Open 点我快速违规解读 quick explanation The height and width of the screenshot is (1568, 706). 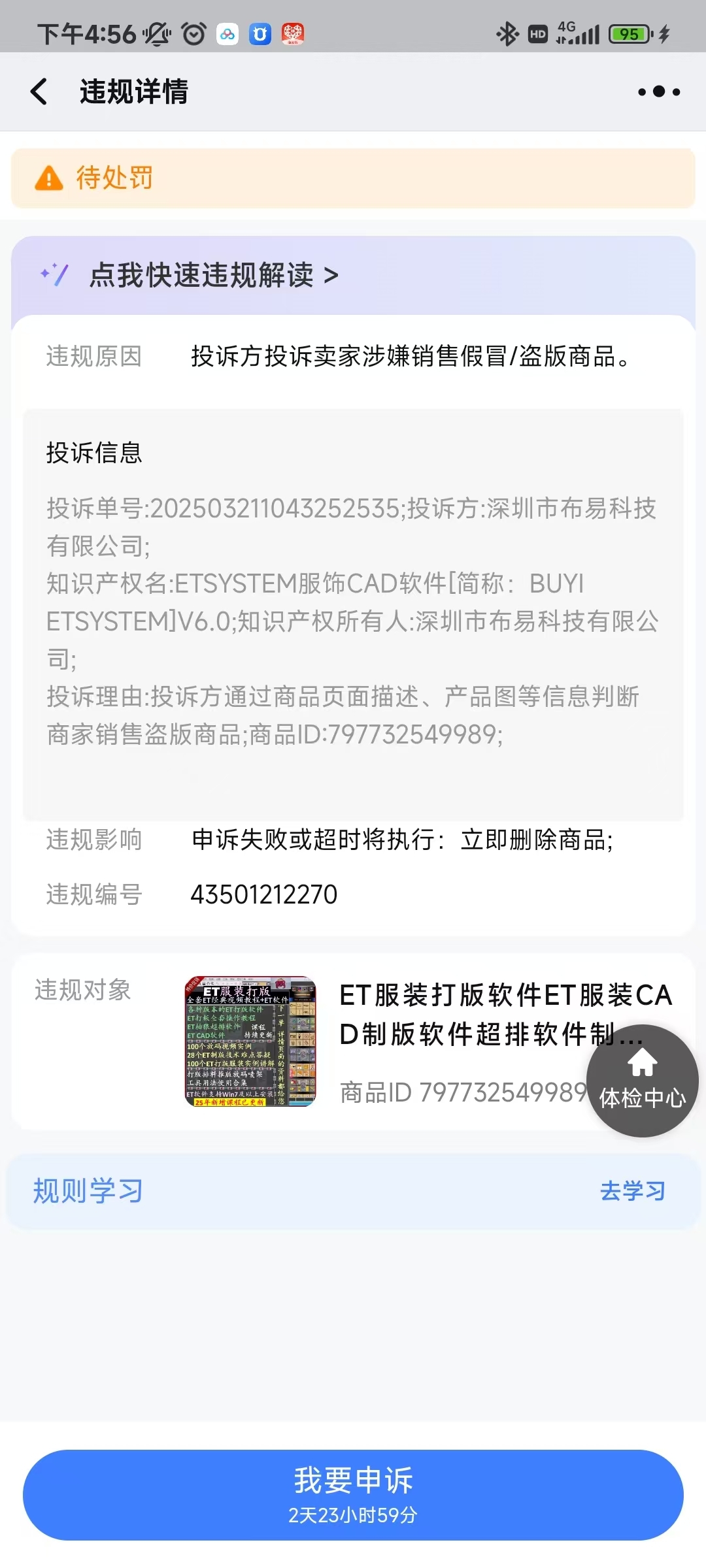point(214,275)
